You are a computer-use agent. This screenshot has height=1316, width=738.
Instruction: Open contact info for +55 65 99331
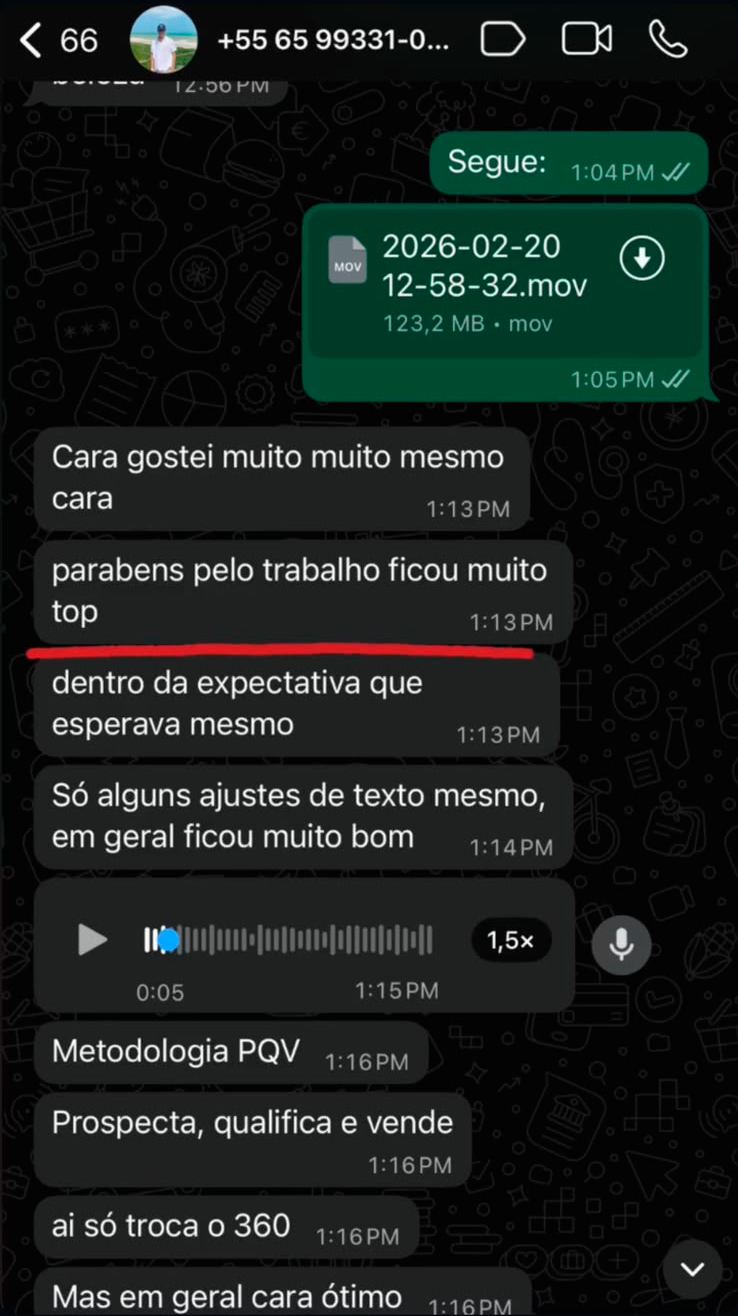[x=333, y=40]
